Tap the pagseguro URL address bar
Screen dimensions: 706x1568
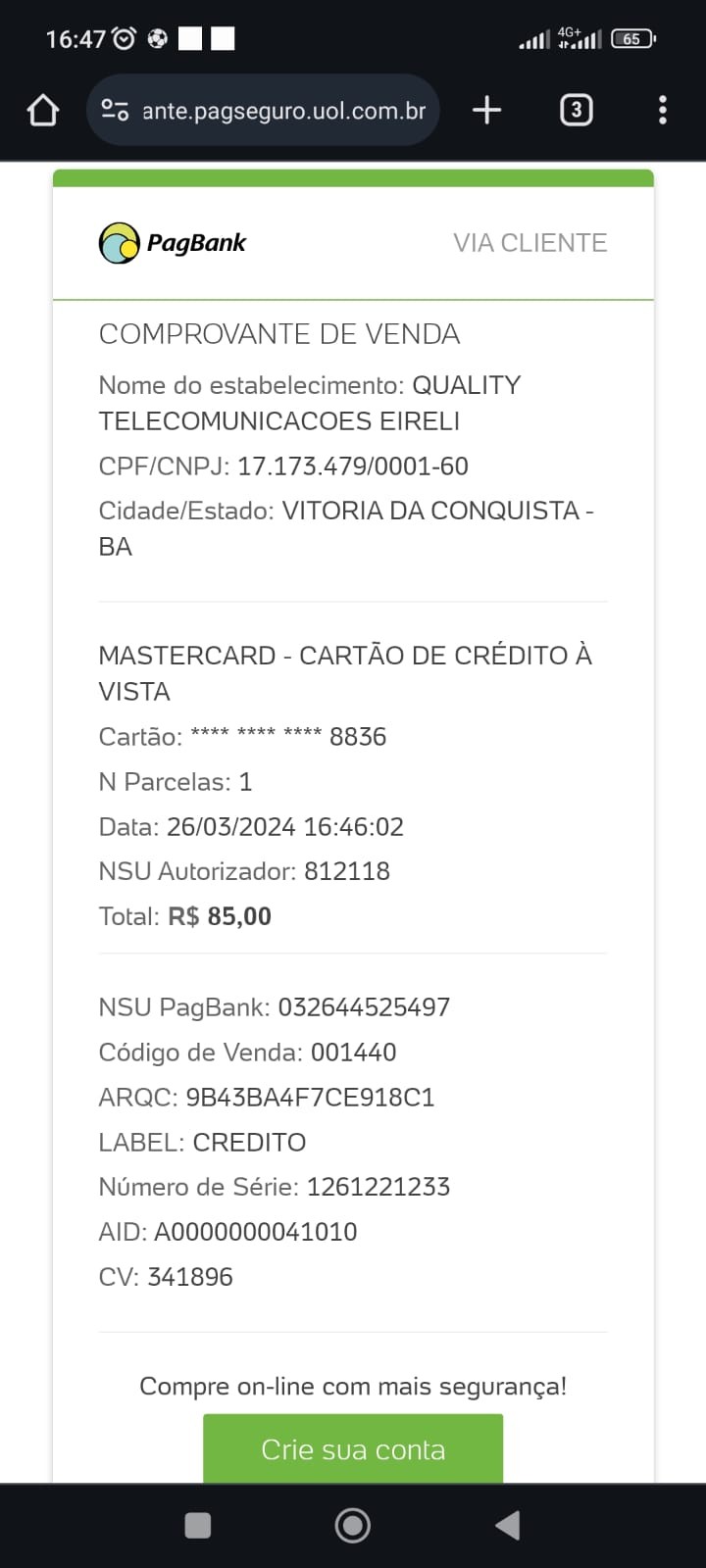coord(283,111)
